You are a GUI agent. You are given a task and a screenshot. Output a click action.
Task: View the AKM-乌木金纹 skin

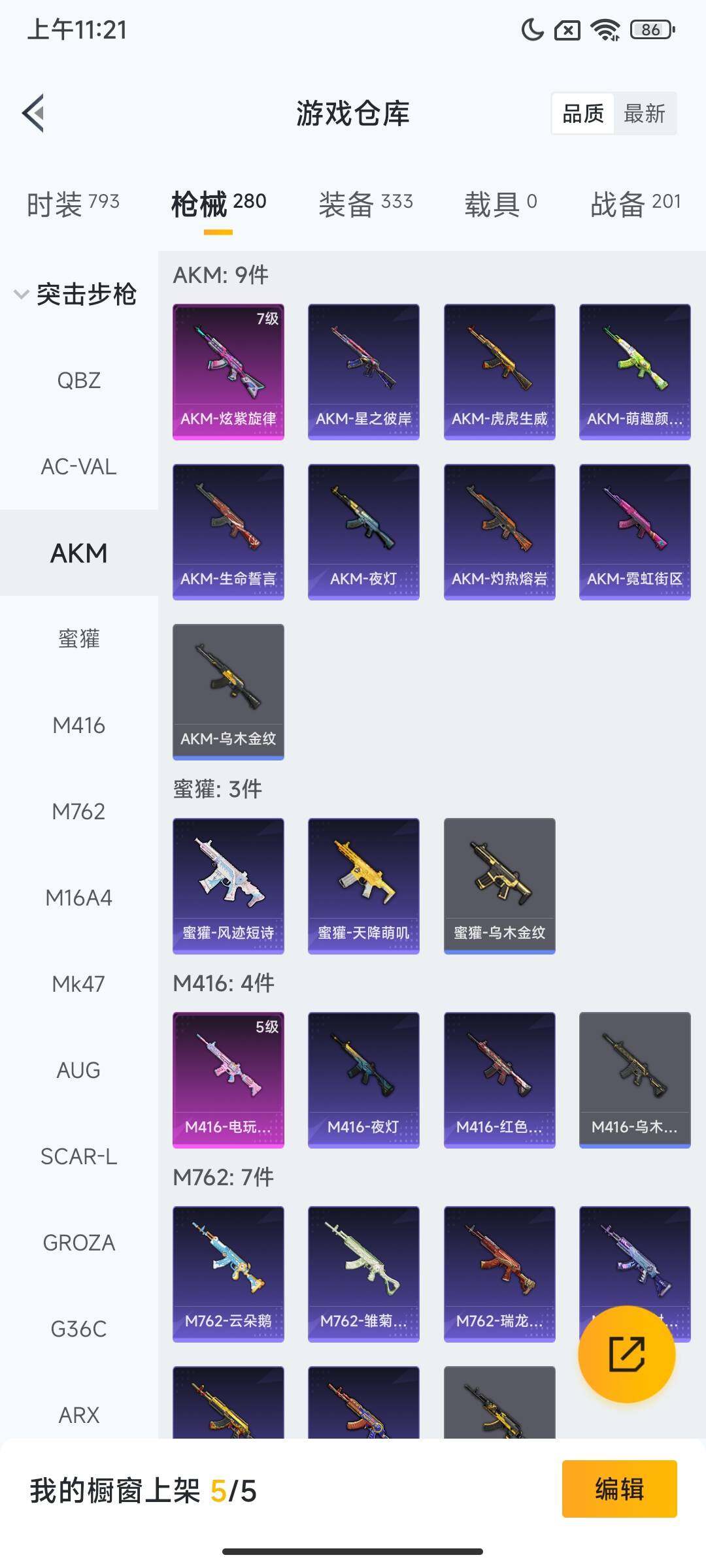[228, 691]
